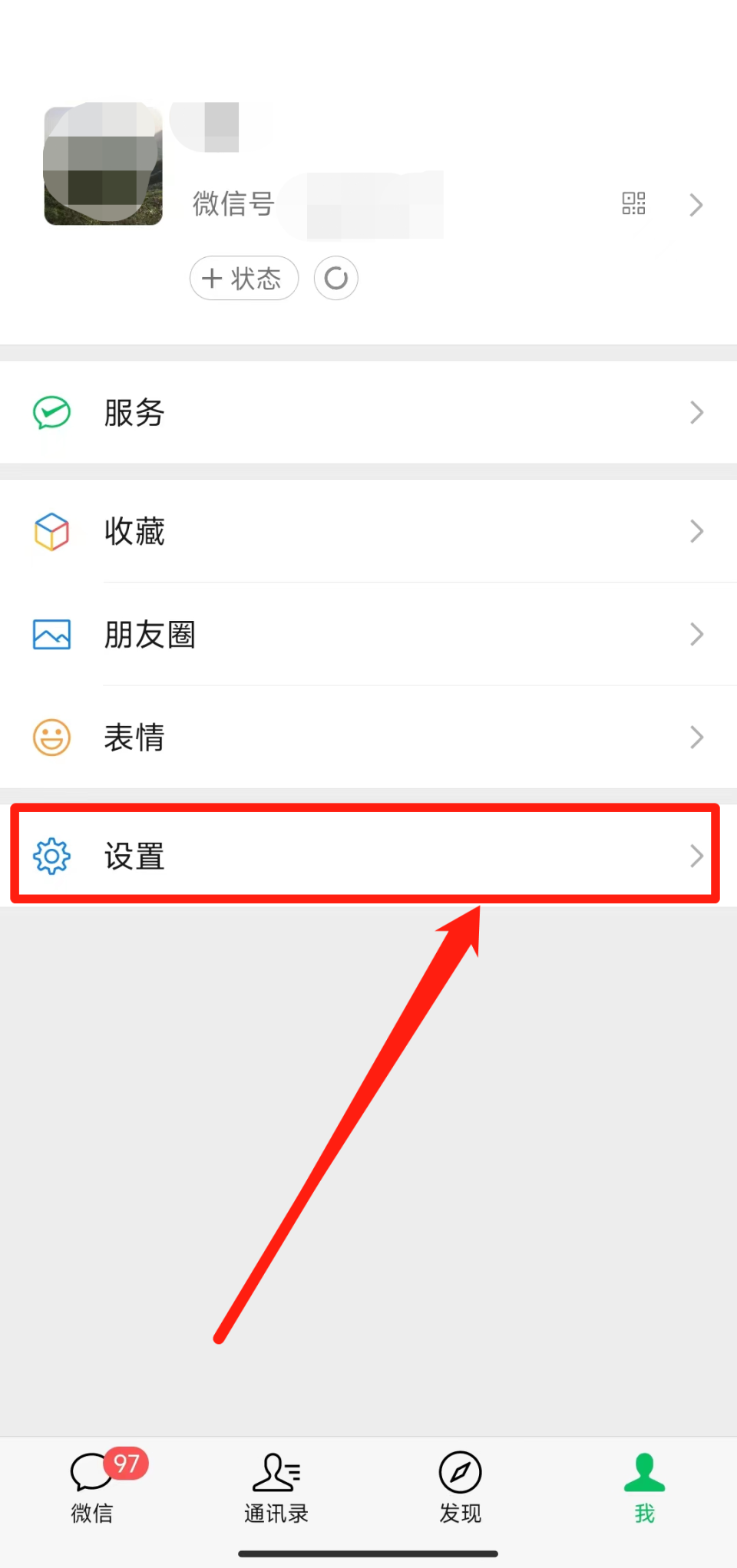
Task: Open 设置 by tapping its label
Action: pos(134,856)
